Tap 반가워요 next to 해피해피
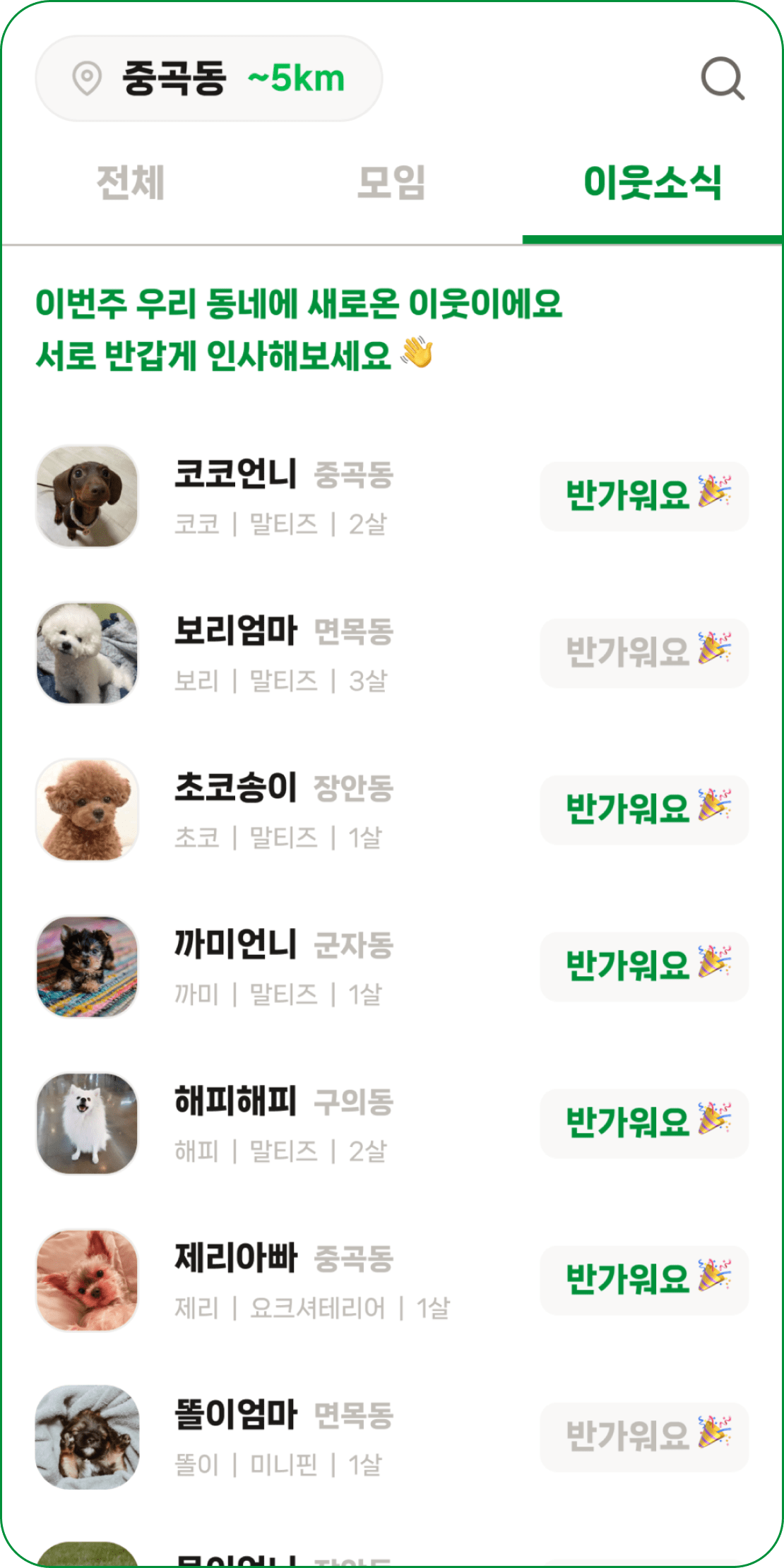The image size is (784, 1568). click(x=644, y=1123)
